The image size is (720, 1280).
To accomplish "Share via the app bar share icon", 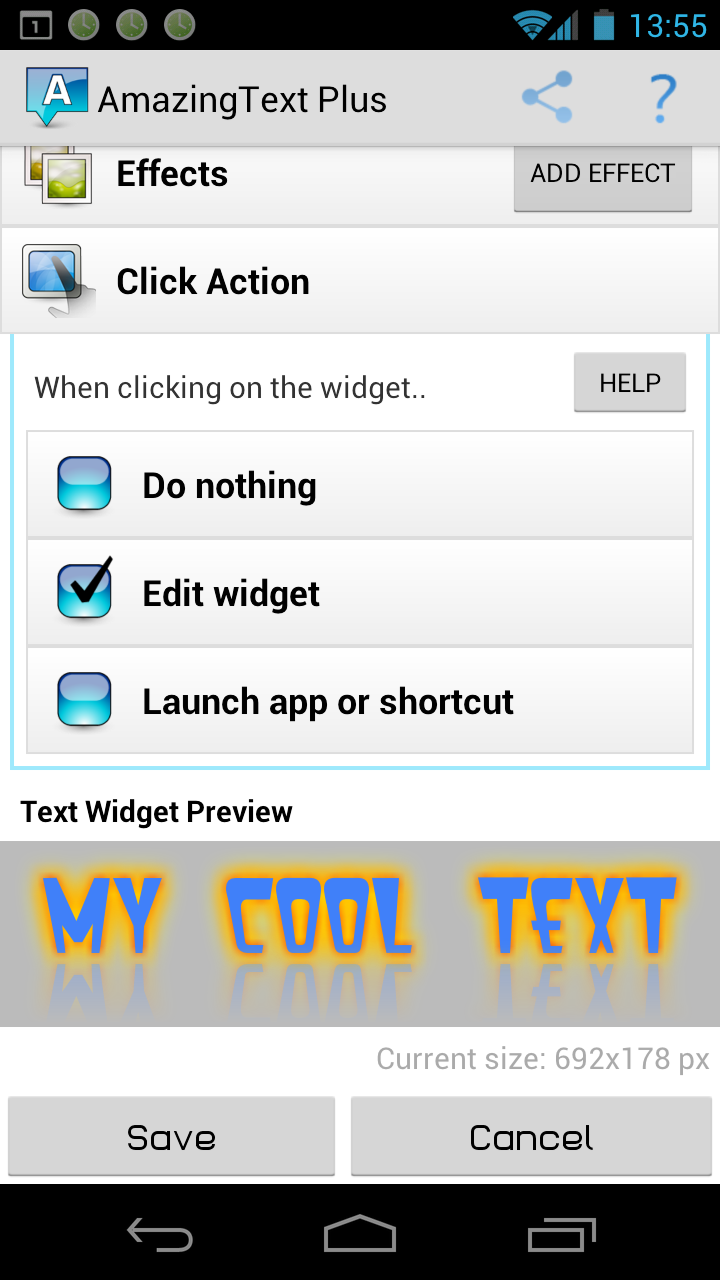I will pyautogui.click(x=547, y=98).
